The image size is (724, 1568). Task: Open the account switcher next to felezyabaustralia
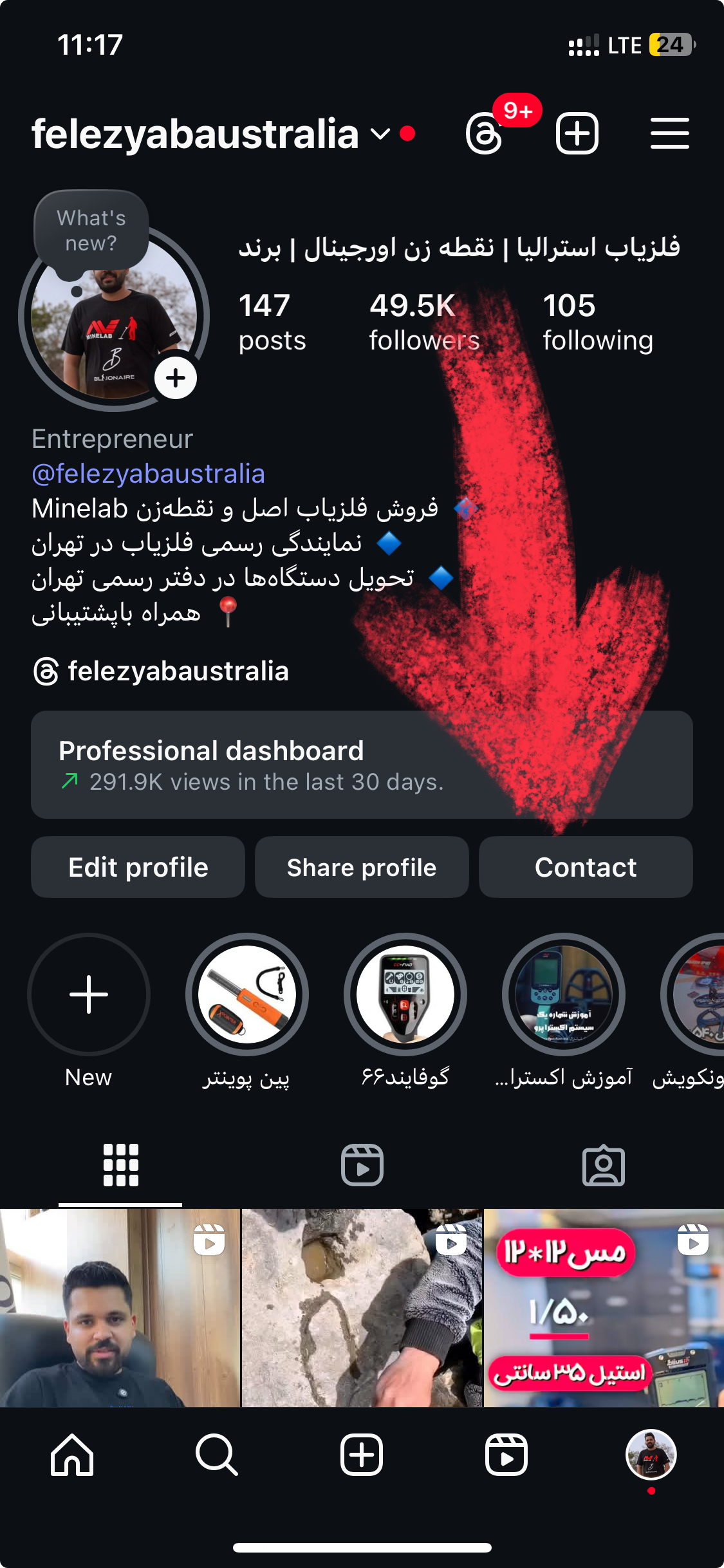click(x=381, y=134)
